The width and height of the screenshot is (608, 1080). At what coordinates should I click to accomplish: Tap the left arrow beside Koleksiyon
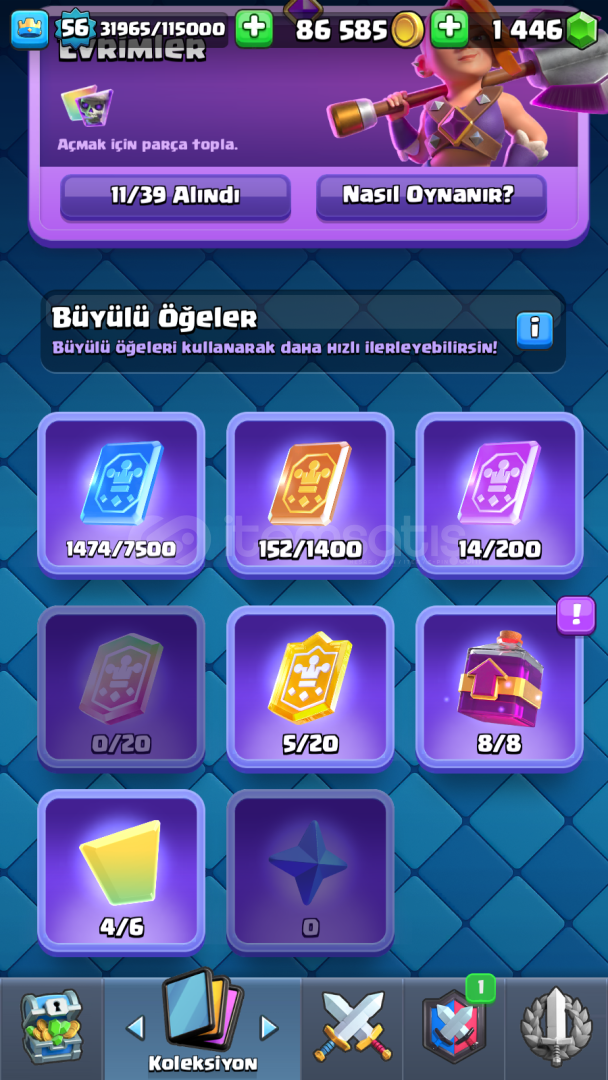[x=136, y=1027]
